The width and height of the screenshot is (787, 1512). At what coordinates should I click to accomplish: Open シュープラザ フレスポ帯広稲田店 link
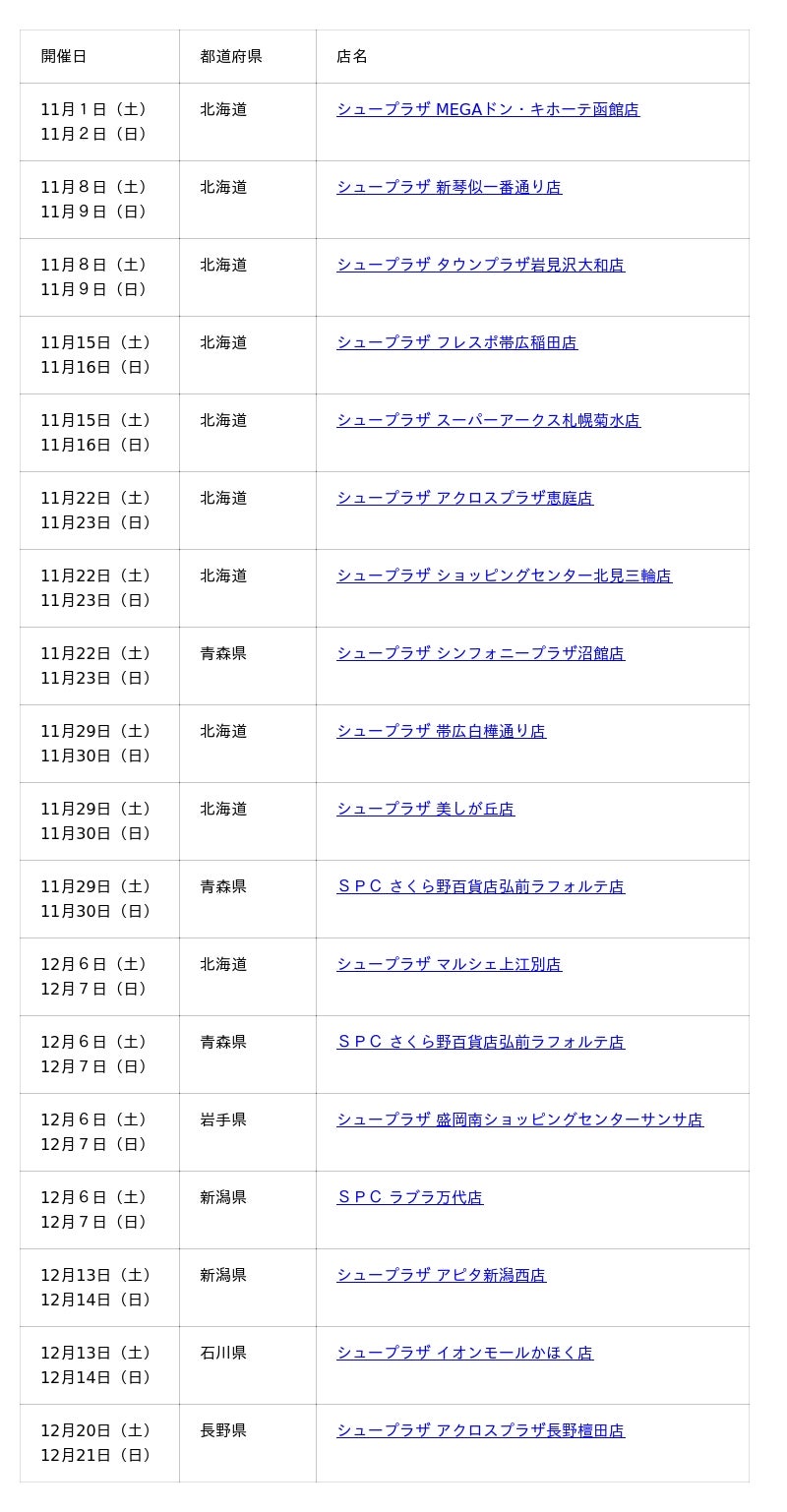pos(456,342)
